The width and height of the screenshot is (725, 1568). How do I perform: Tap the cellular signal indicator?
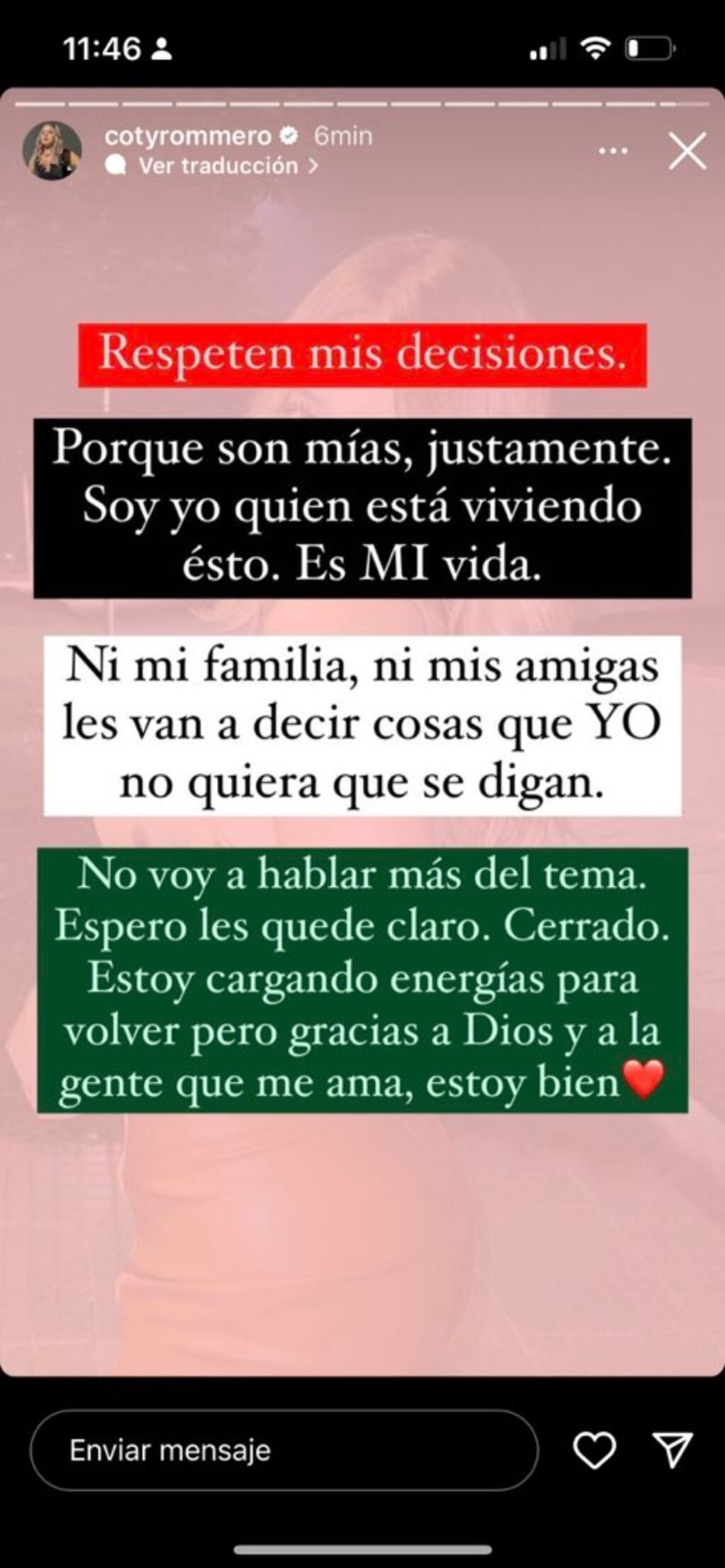(547, 47)
